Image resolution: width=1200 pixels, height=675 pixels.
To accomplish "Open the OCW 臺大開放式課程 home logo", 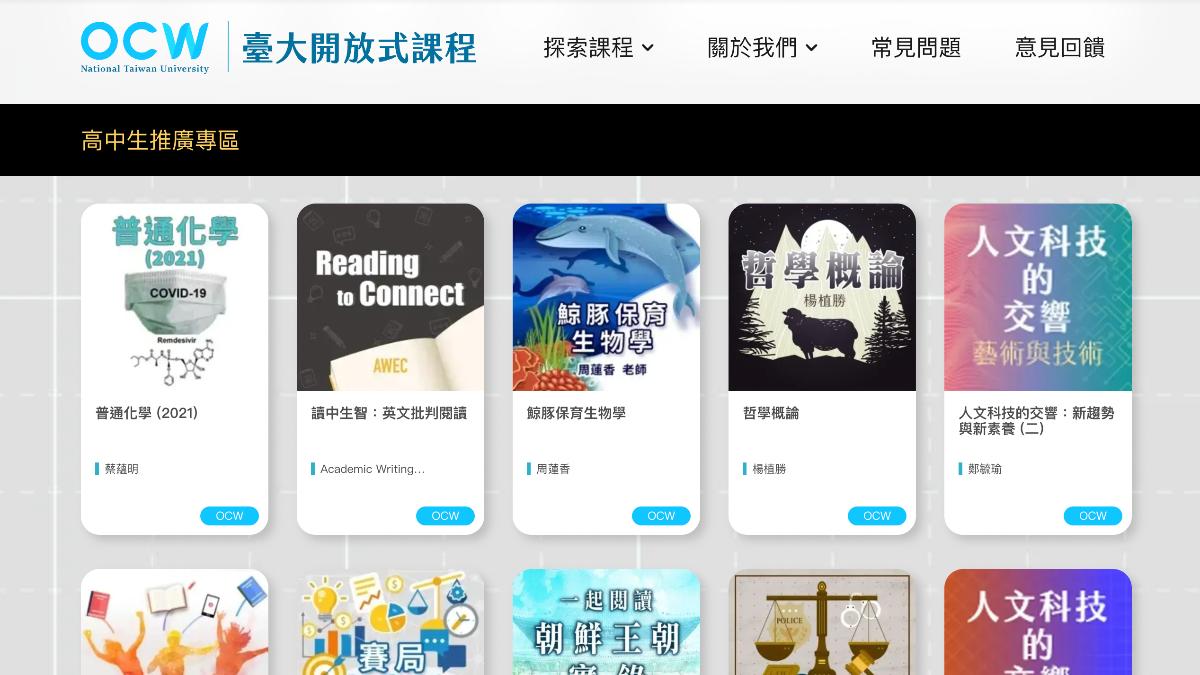I will tap(278, 47).
